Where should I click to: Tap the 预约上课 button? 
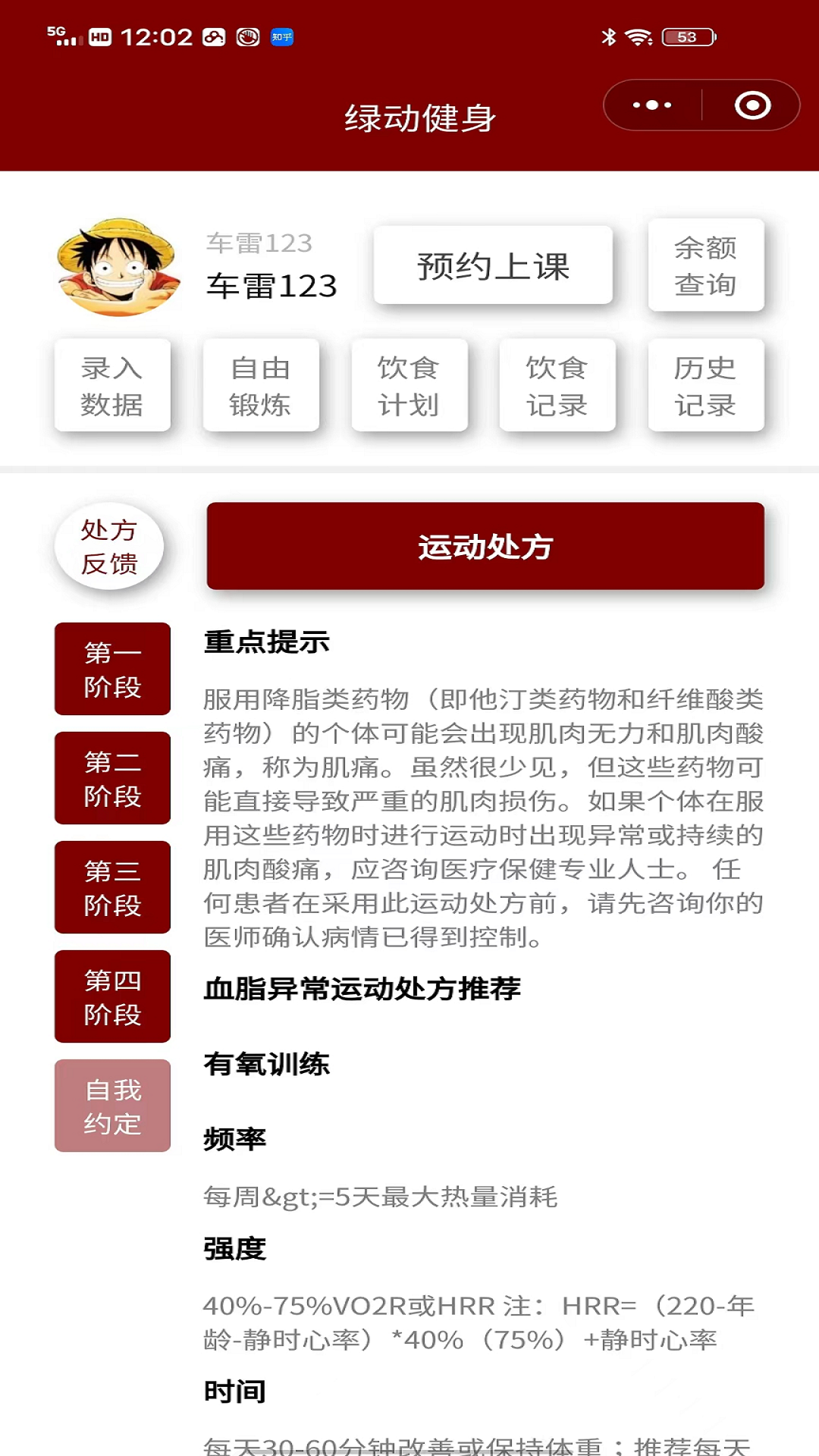493,265
